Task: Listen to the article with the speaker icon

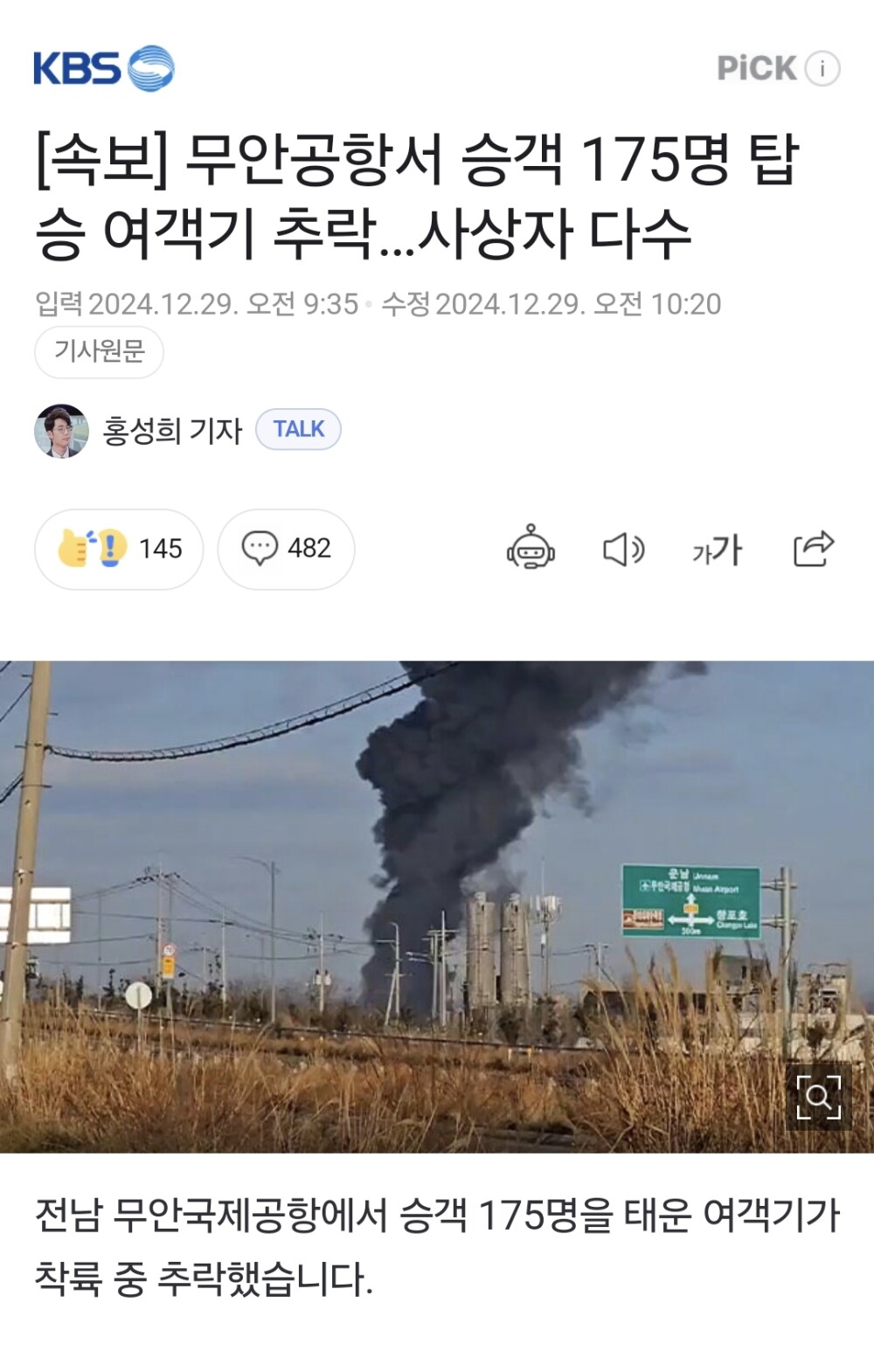Action: point(623,549)
